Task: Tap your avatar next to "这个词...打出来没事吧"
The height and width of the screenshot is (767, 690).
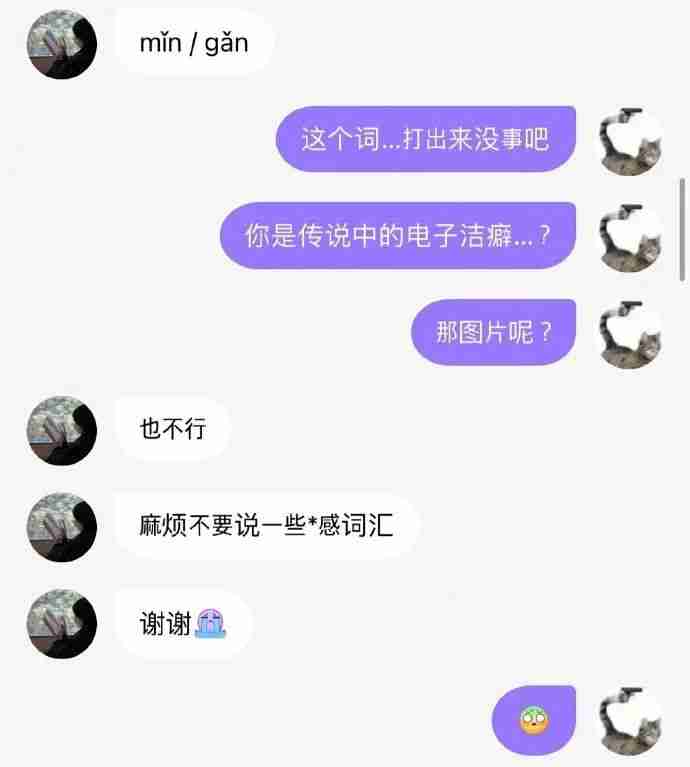Action: click(629, 139)
